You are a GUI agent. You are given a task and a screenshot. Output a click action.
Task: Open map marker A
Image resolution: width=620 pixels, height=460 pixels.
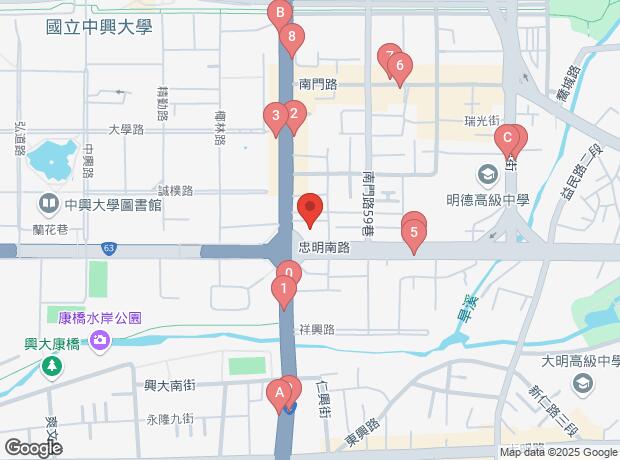pos(278,392)
